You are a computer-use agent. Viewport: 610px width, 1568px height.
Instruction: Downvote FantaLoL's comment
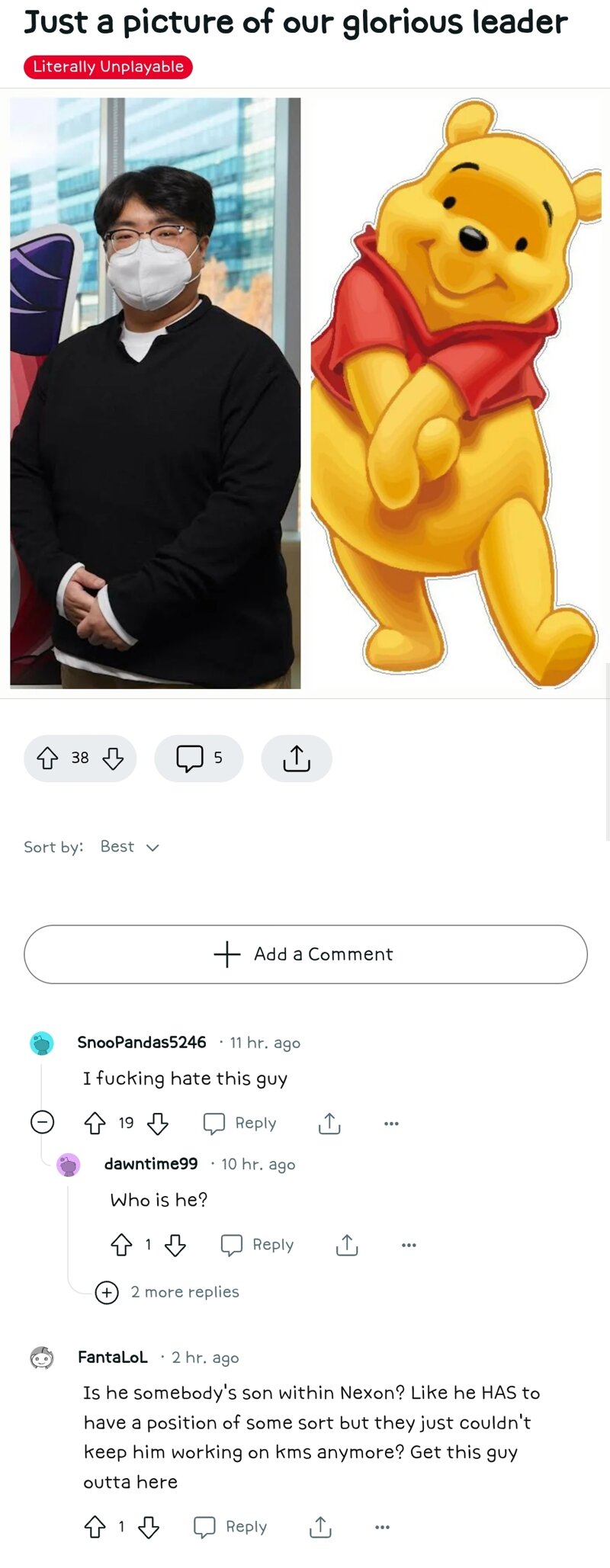[149, 1527]
